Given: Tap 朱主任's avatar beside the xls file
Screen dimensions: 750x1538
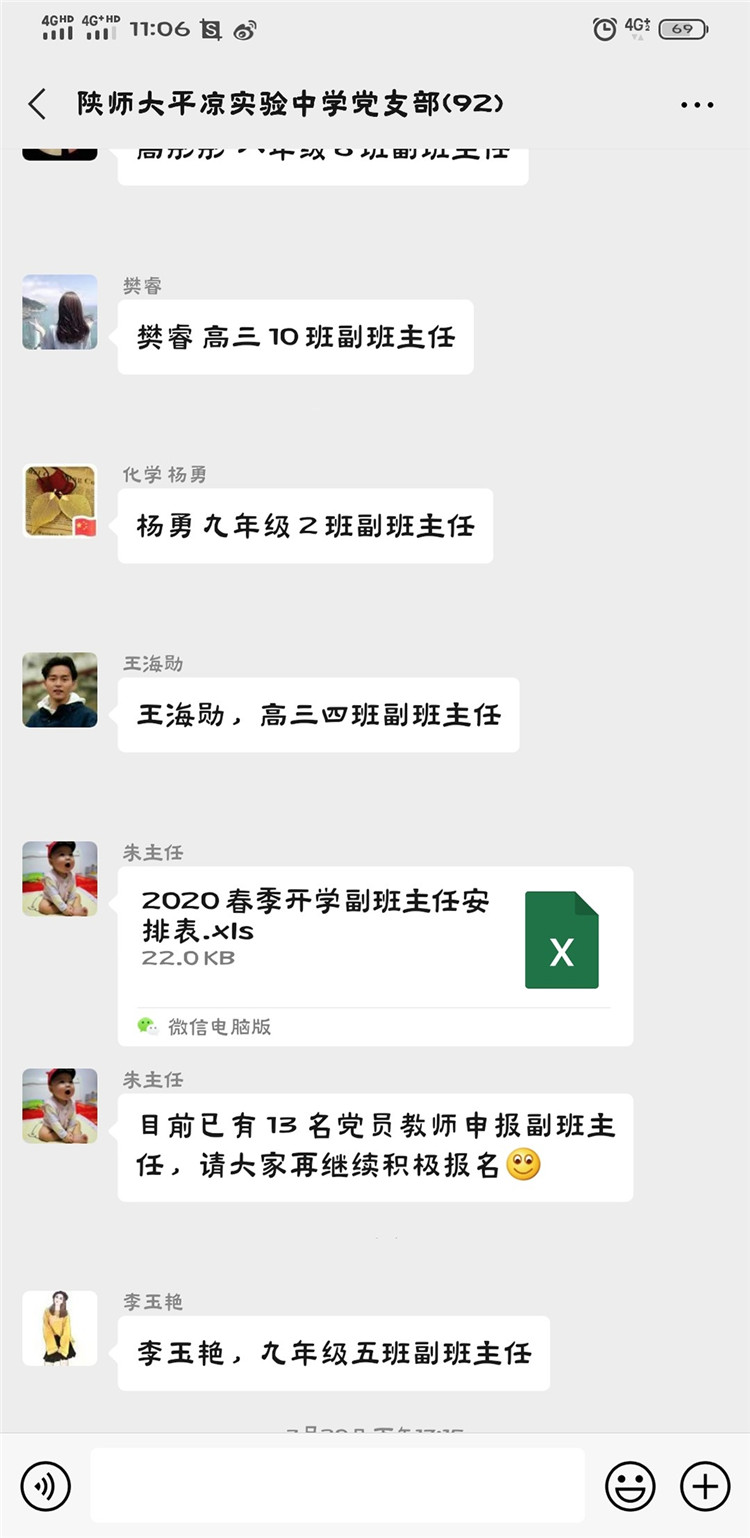Looking at the screenshot, I should pyautogui.click(x=60, y=879).
